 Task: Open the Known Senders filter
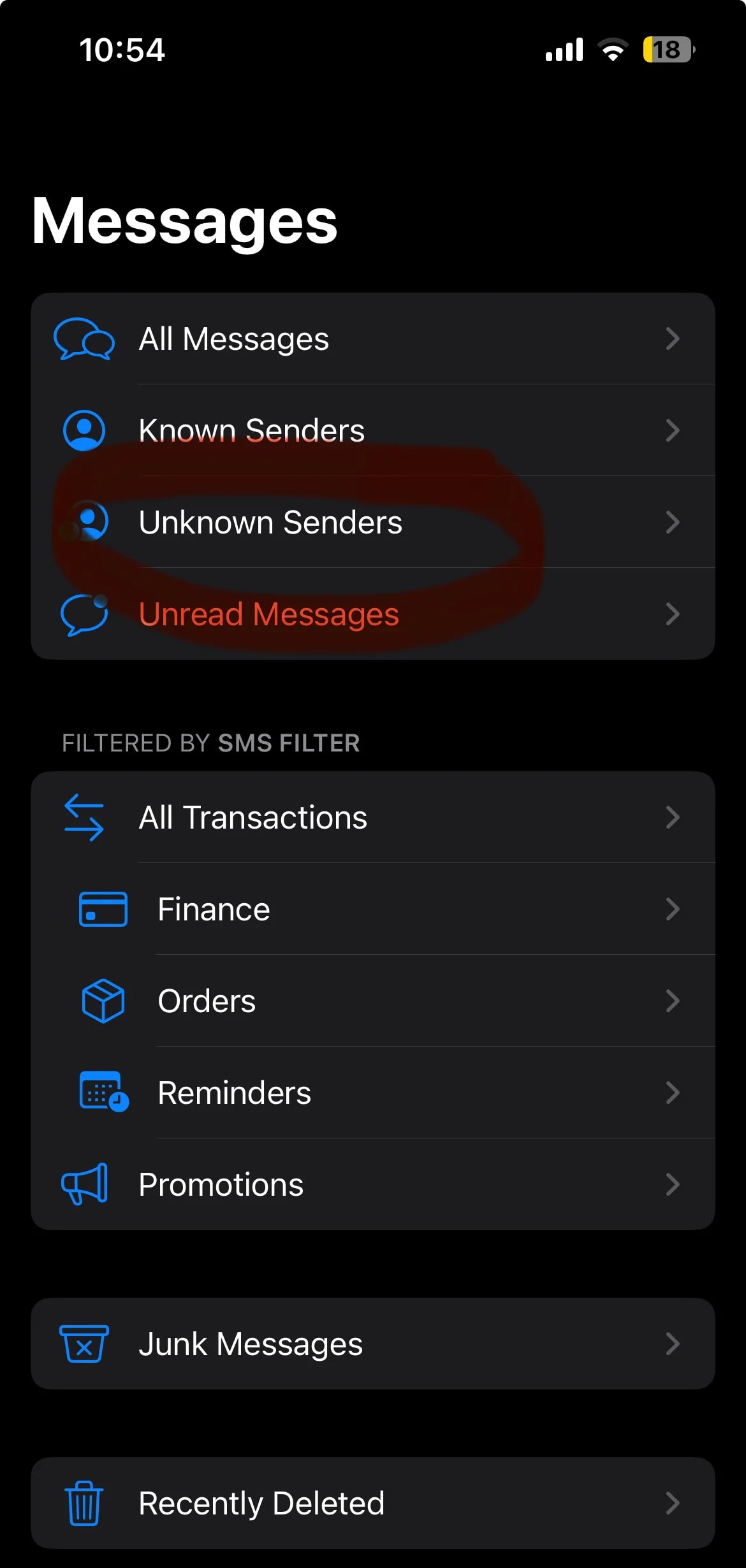point(373,430)
